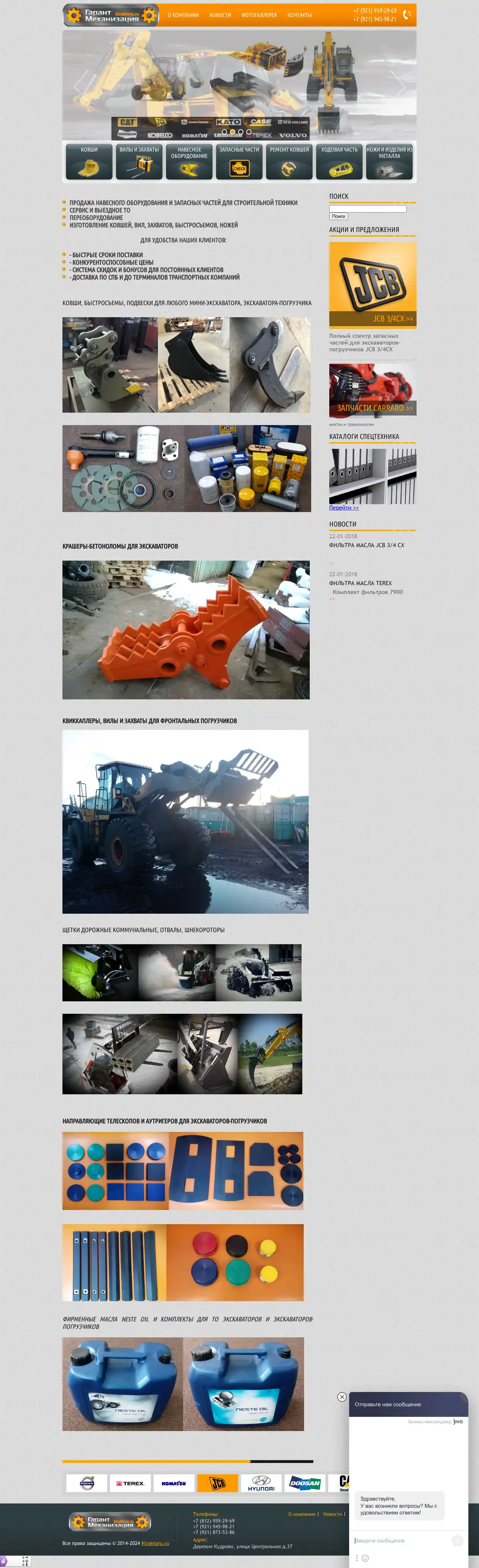The image size is (479, 1568).
Task: Open the О компании menu item
Action: 183,15
